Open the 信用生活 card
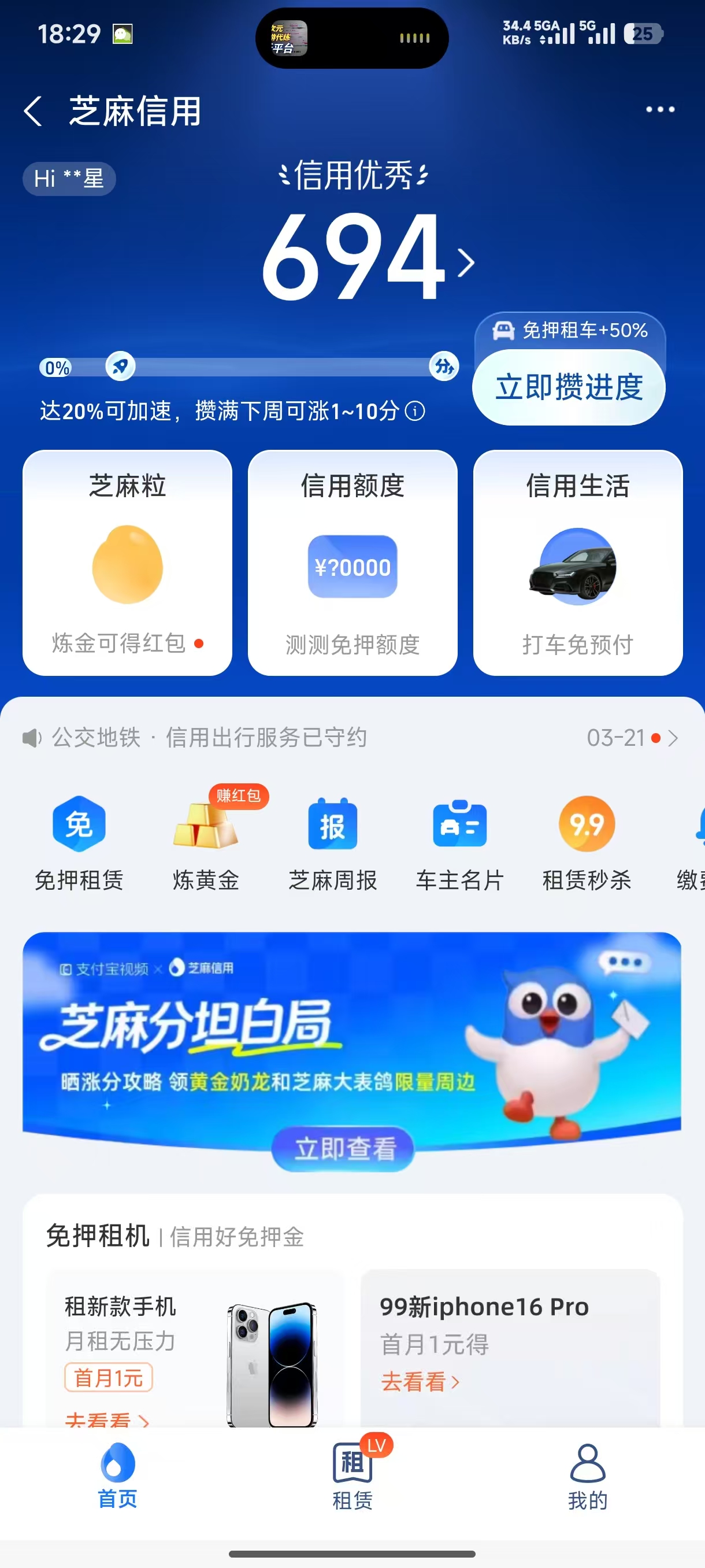 click(x=577, y=563)
